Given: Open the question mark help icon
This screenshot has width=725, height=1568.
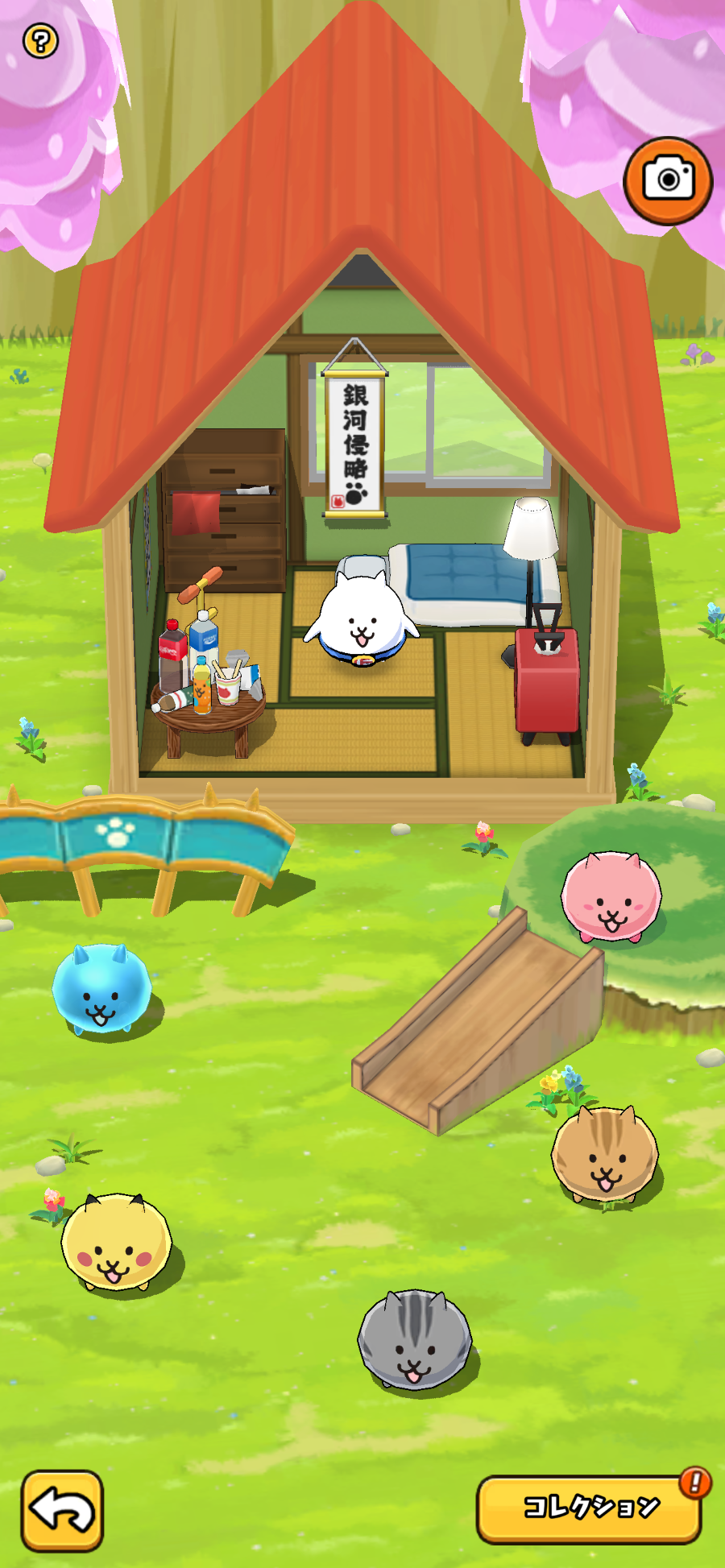Looking at the screenshot, I should [40, 40].
